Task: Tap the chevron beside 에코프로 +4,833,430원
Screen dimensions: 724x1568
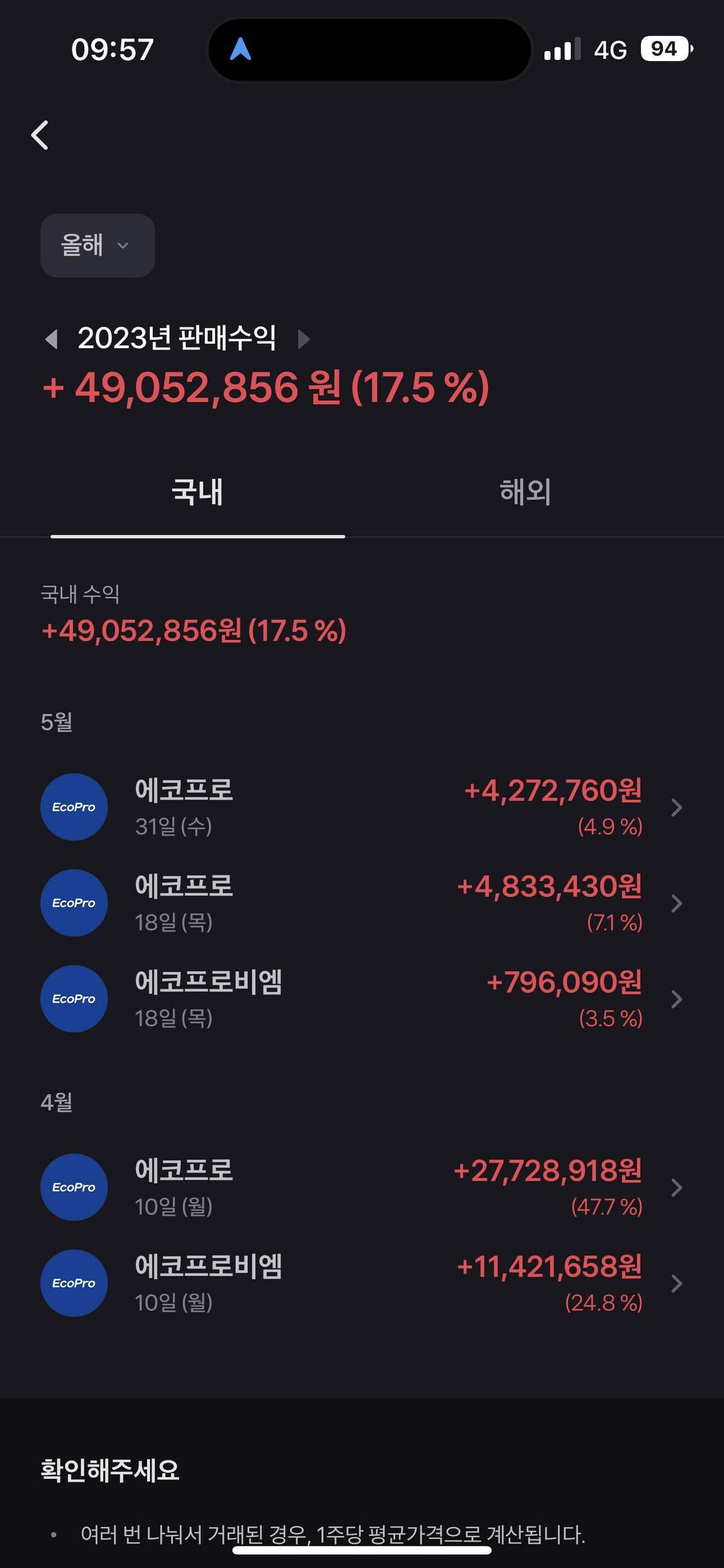Action: (676, 903)
